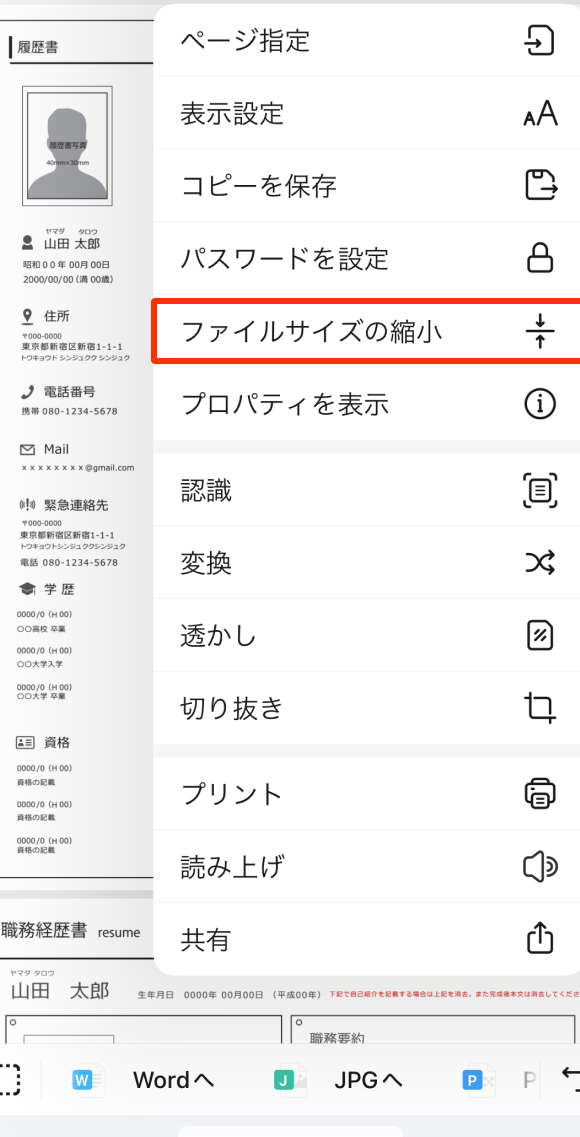Viewport: 580px width, 1137px height.
Task: Choose 切り抜き to crop pages
Action: tap(367, 708)
